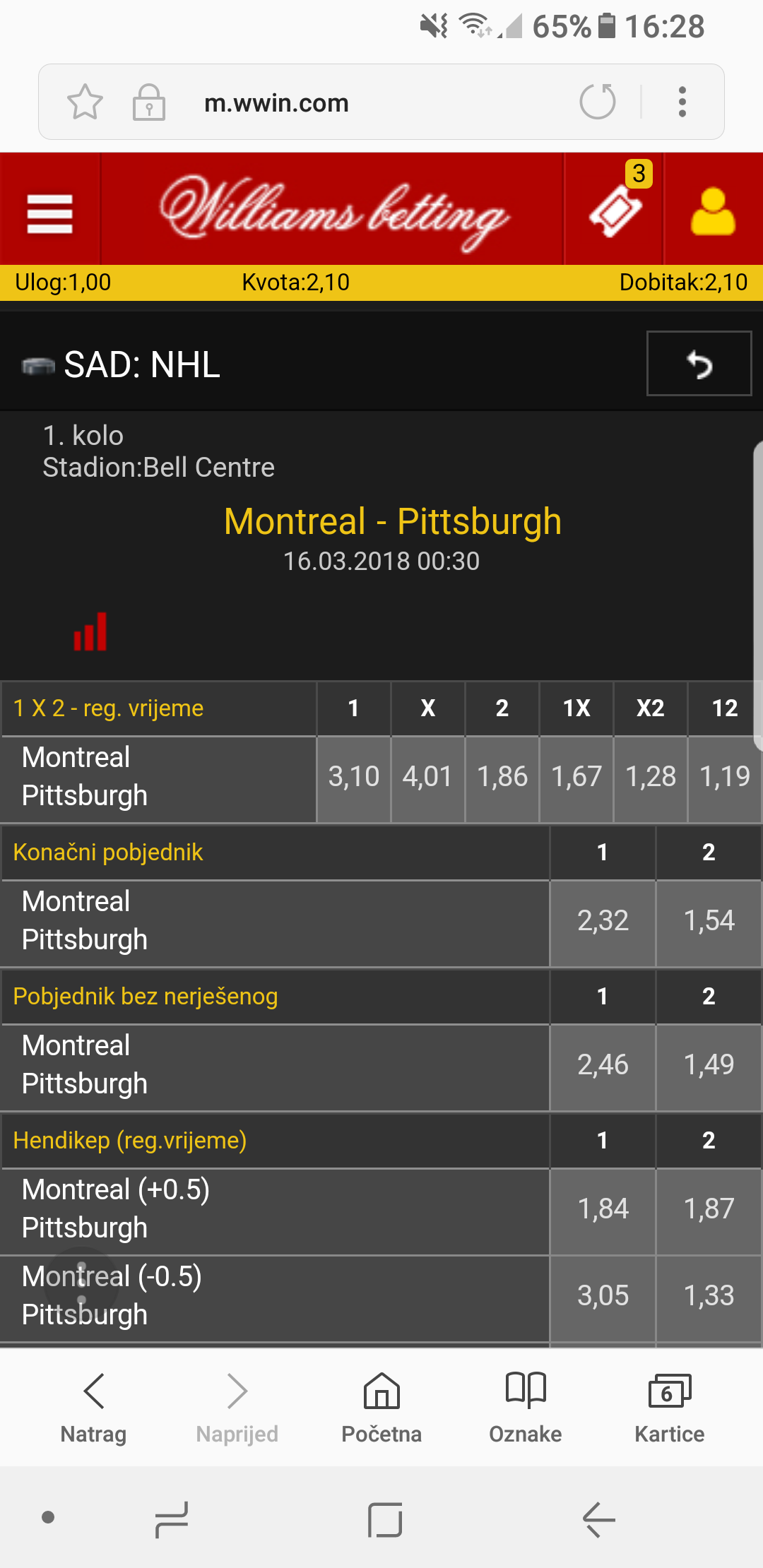The height and width of the screenshot is (1568, 763).
Task: Choose double chance 1X odds 1,67
Action: click(576, 778)
